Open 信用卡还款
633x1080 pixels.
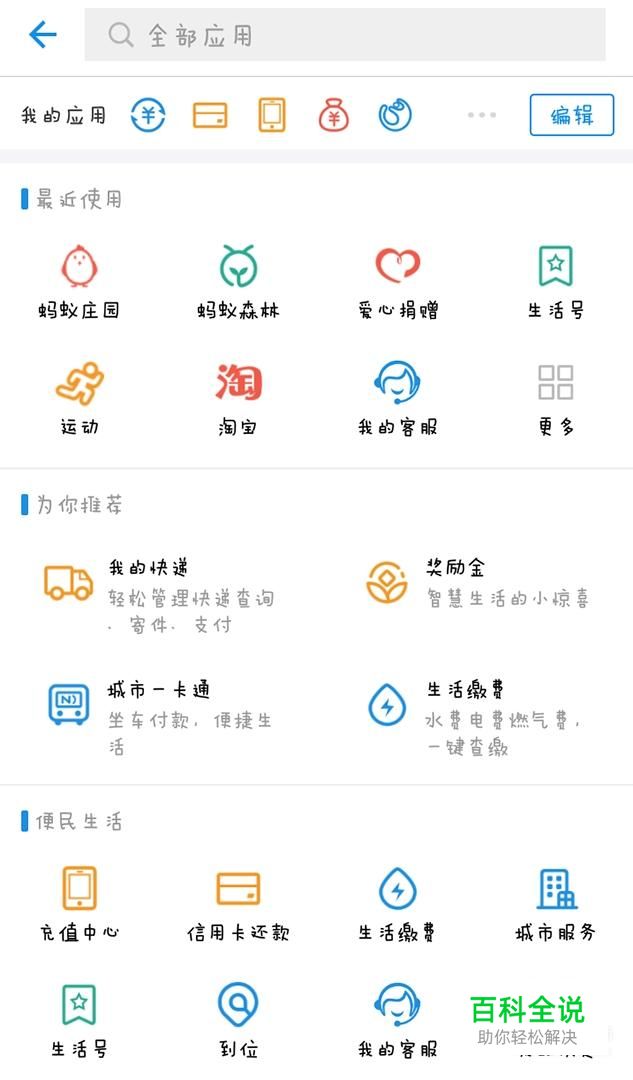click(238, 903)
